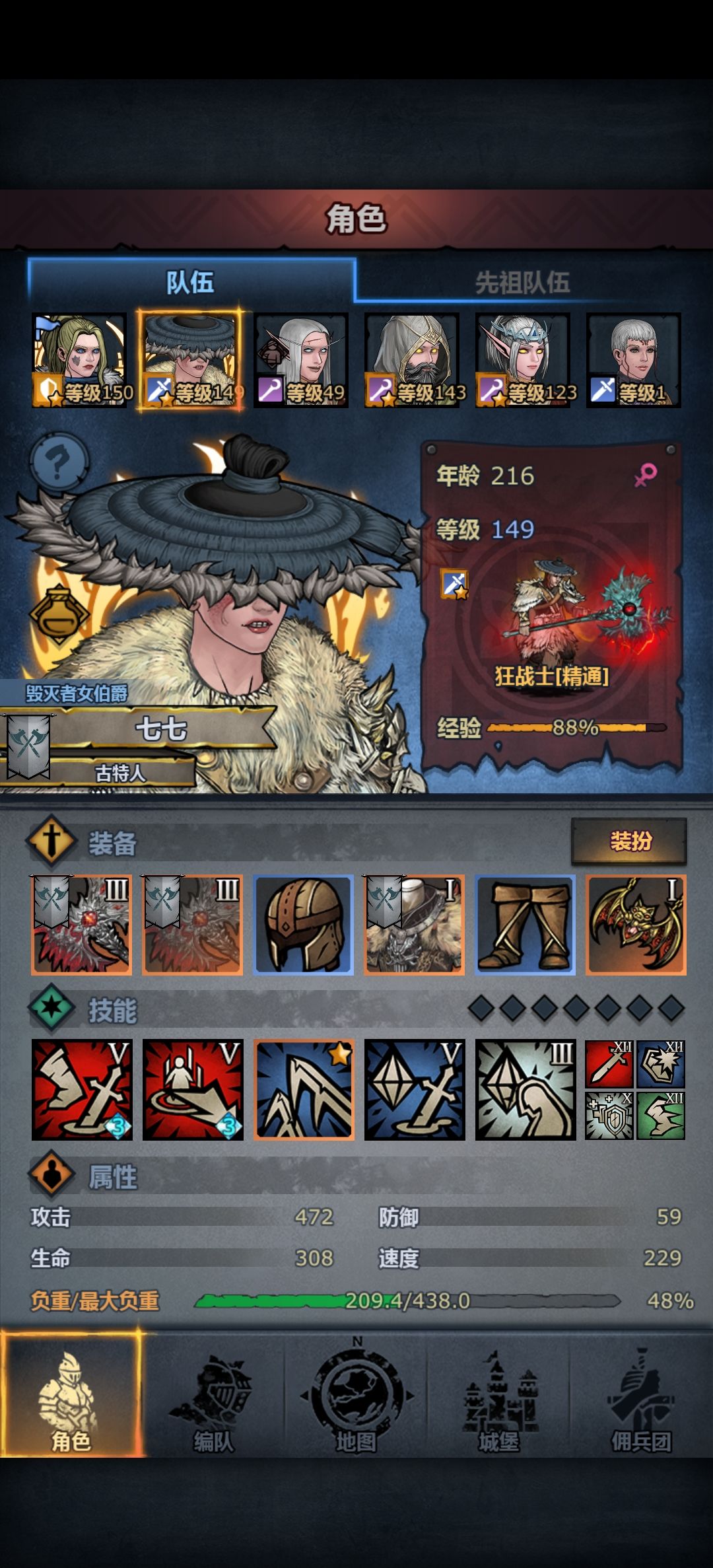Inspect the equipped helmet slot
The height and width of the screenshot is (1568, 713).
point(304,925)
